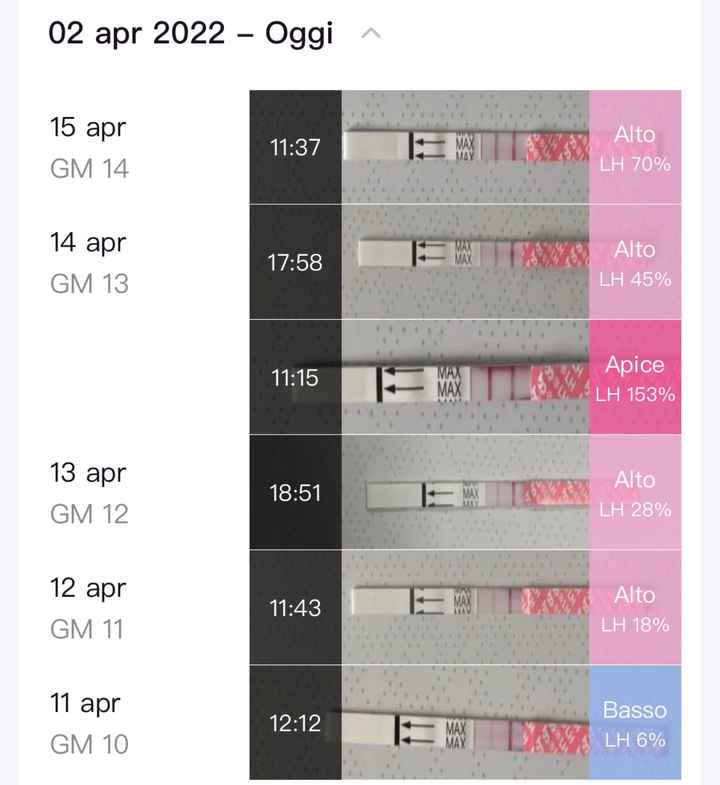Collapse the 02 apr 2022 – Oggi cycle
This screenshot has width=720, height=785.
(370, 34)
